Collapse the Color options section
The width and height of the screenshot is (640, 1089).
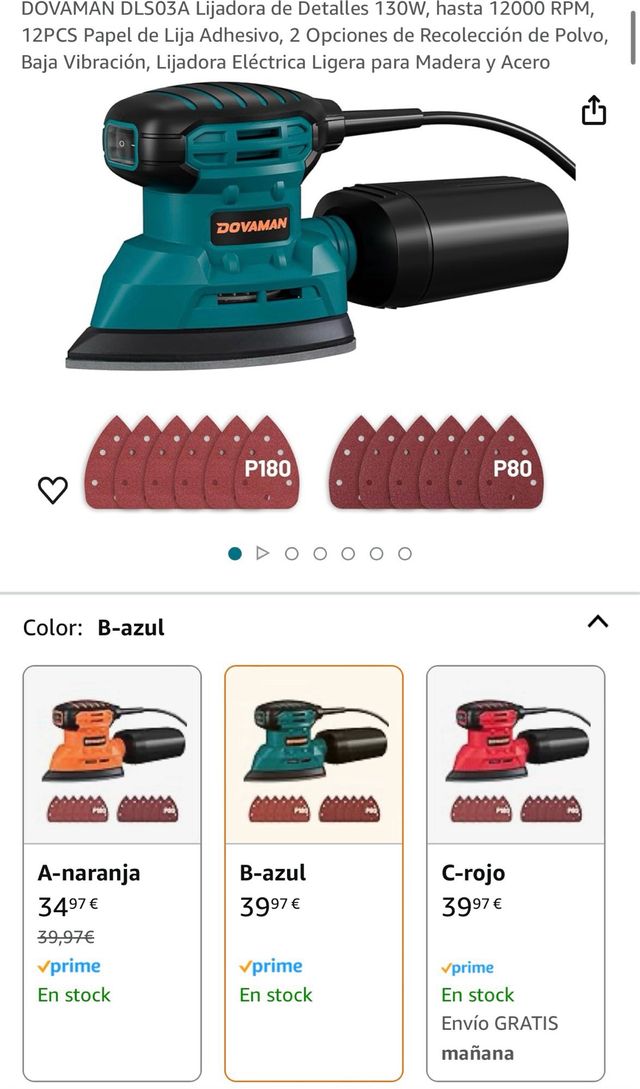point(597,622)
